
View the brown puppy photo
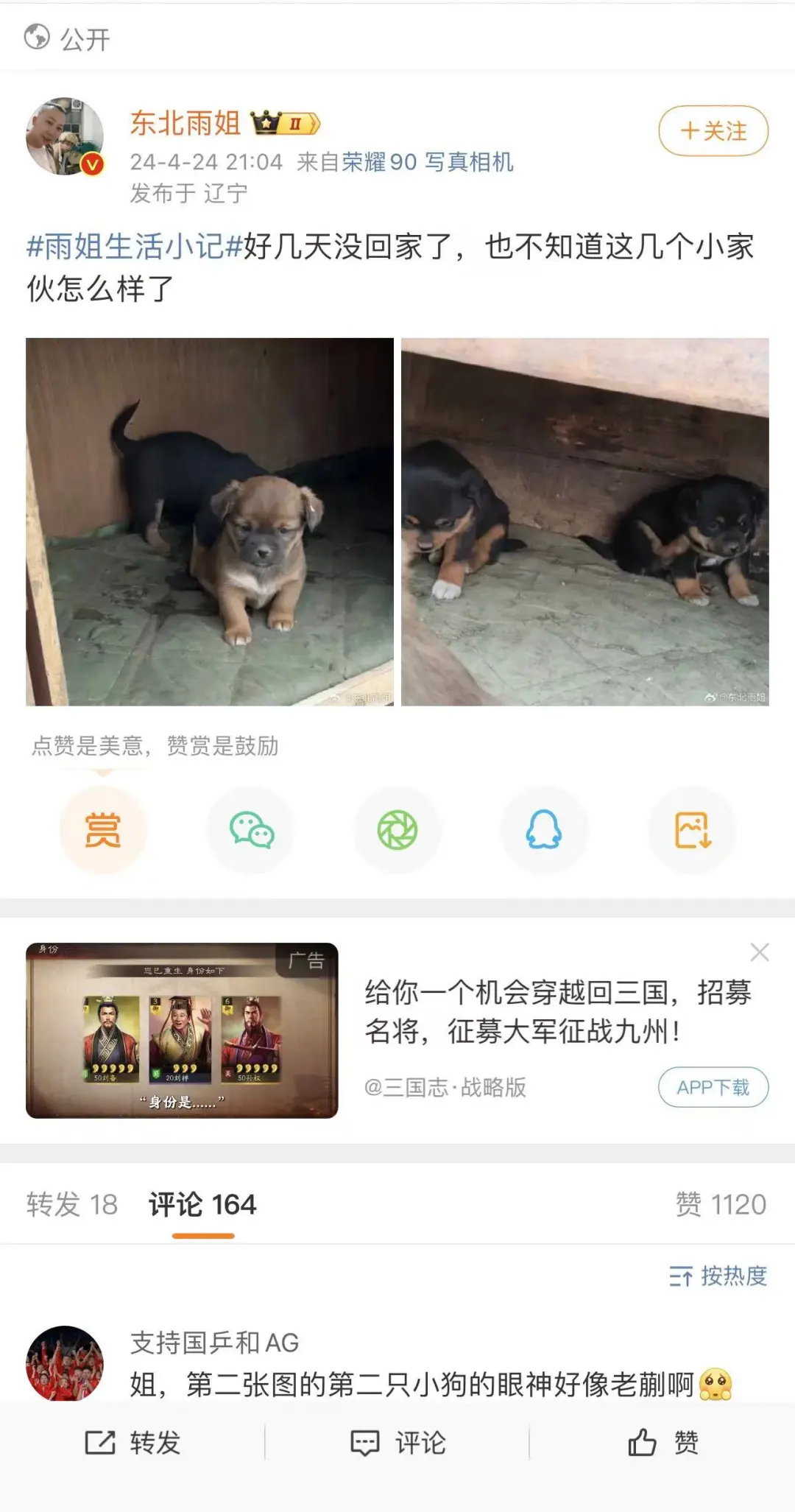210,521
